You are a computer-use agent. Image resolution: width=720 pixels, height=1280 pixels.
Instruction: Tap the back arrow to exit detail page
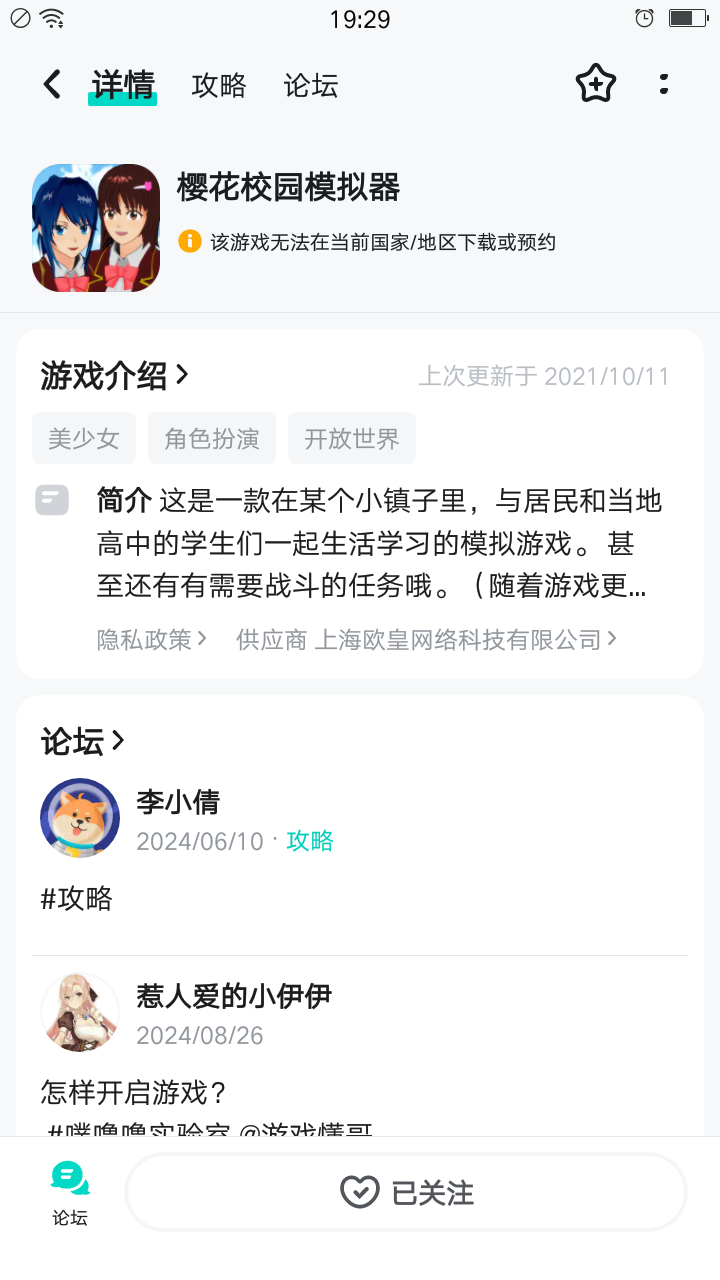51,84
